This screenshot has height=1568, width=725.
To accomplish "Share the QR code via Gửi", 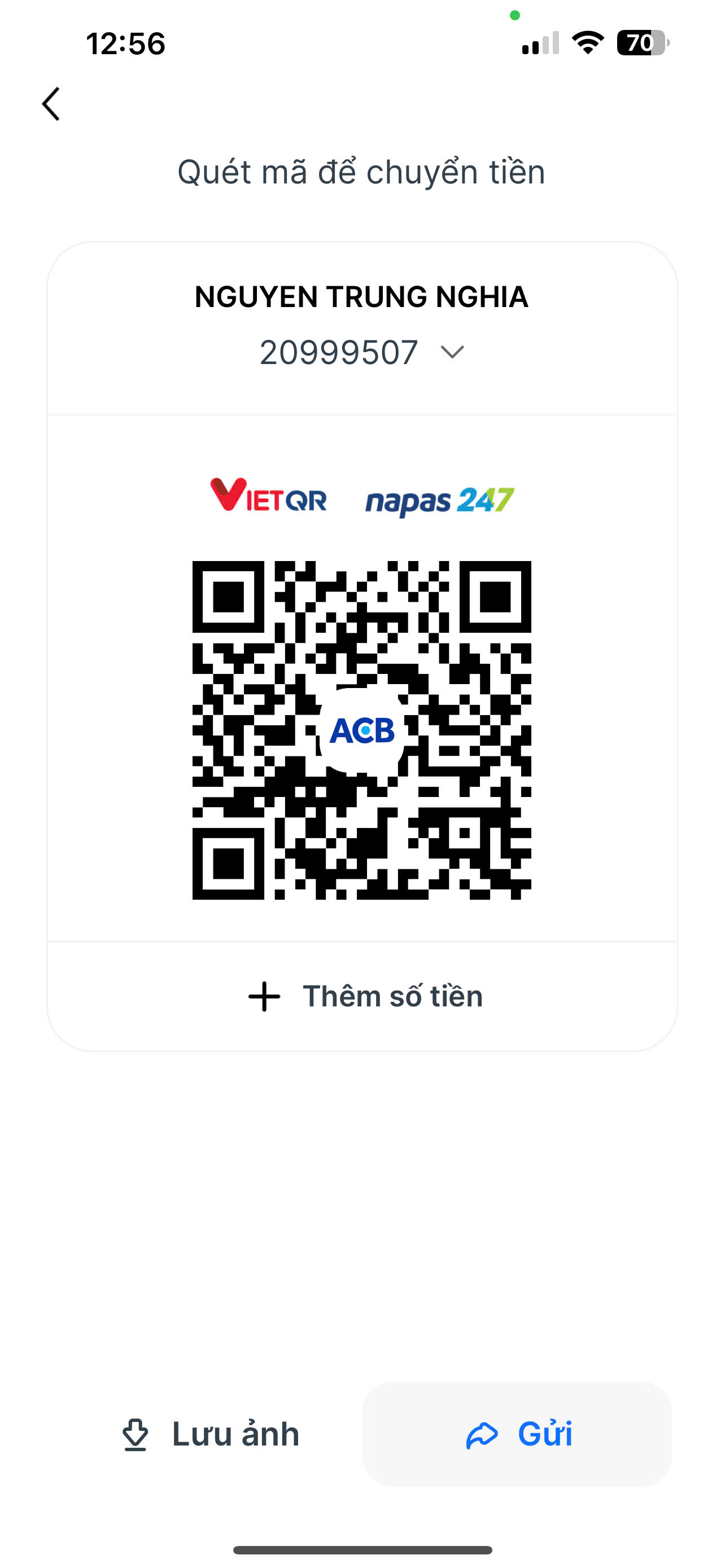I will click(517, 1434).
